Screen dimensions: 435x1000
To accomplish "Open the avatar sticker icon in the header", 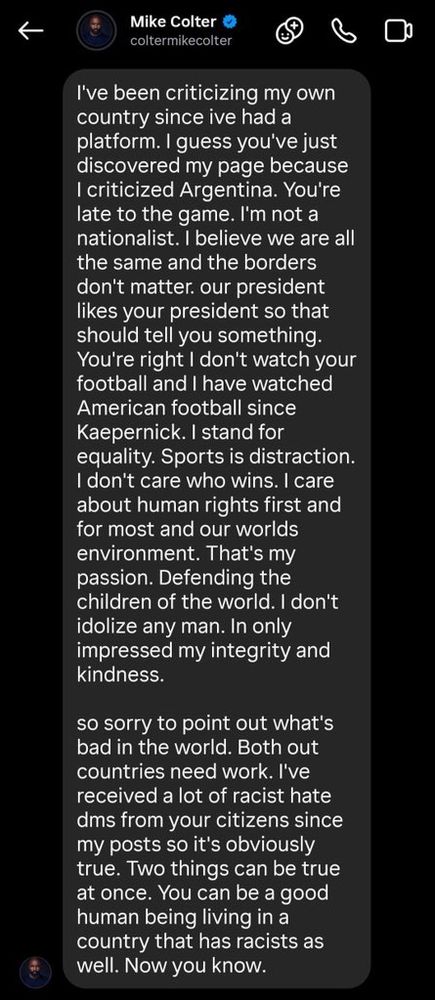I will coord(289,31).
